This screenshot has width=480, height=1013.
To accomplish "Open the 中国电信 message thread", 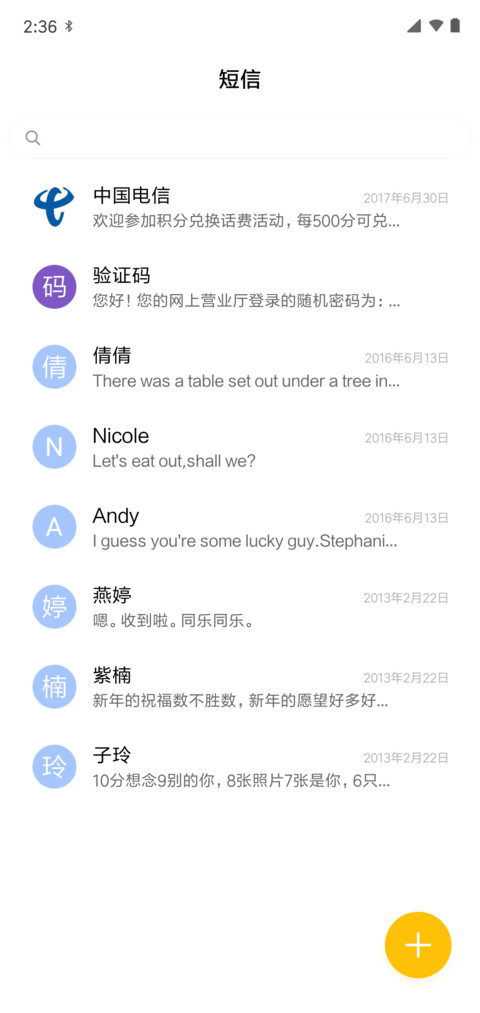I will coord(240,207).
